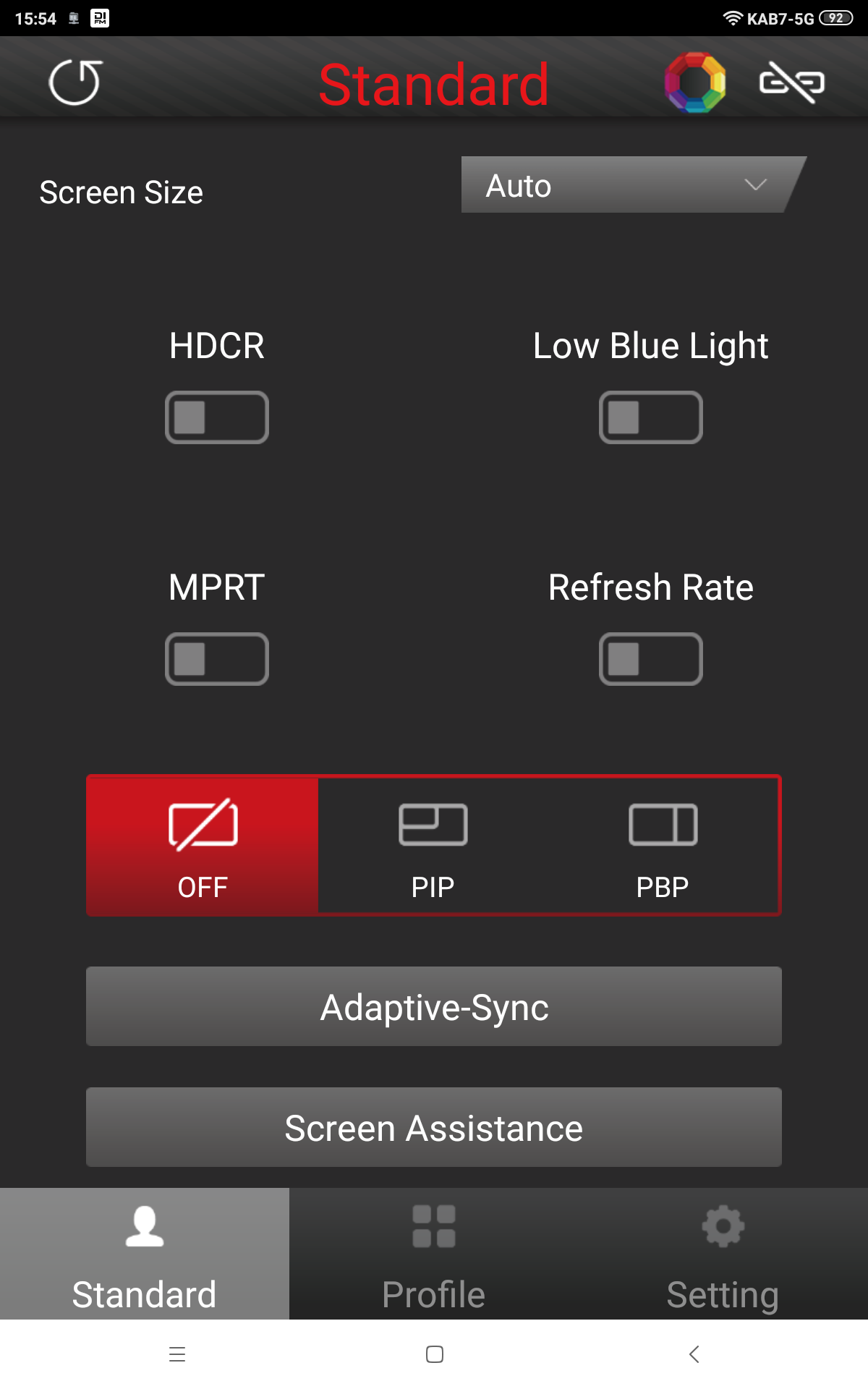Open Adaptive-Sync options
The image size is (868, 1389).
(x=434, y=1006)
